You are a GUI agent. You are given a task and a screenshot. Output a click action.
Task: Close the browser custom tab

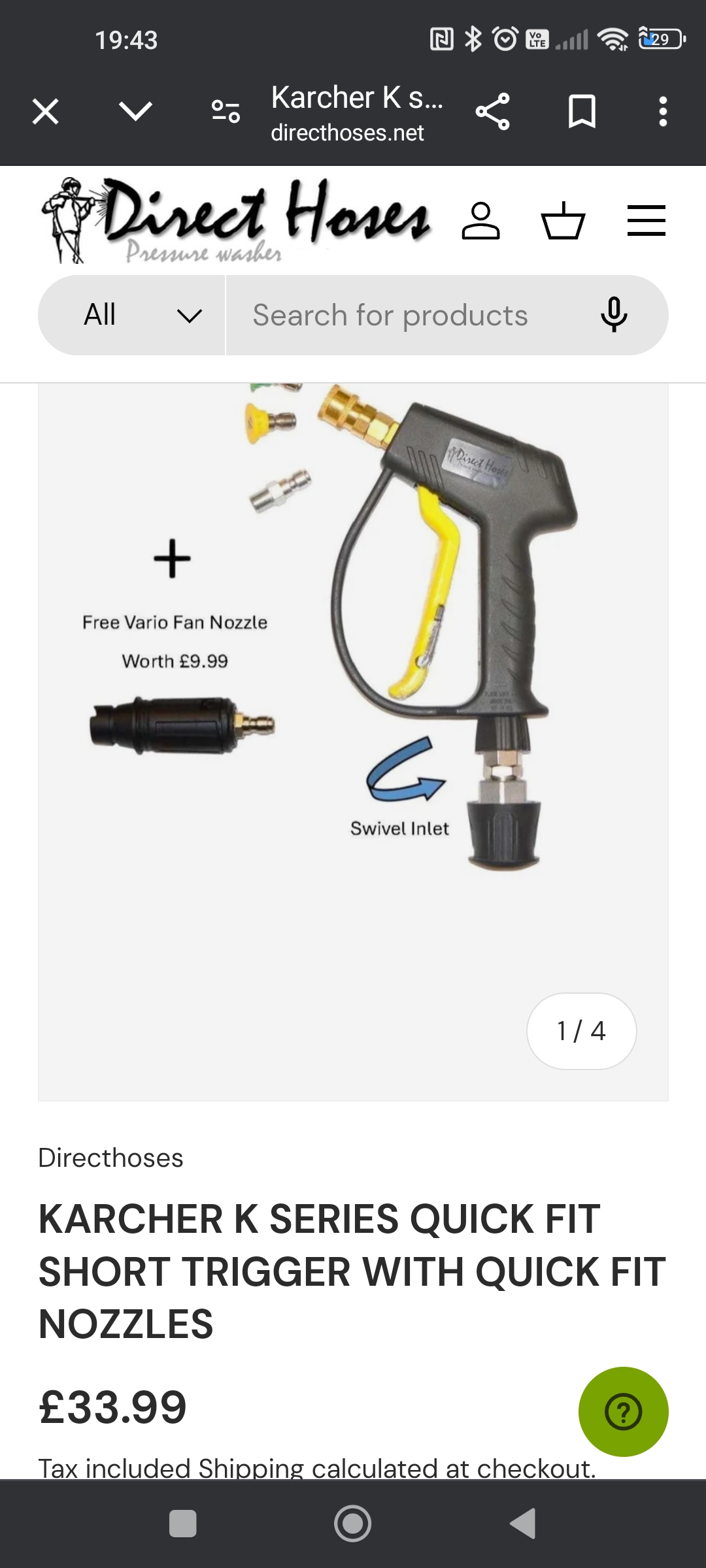point(46,112)
